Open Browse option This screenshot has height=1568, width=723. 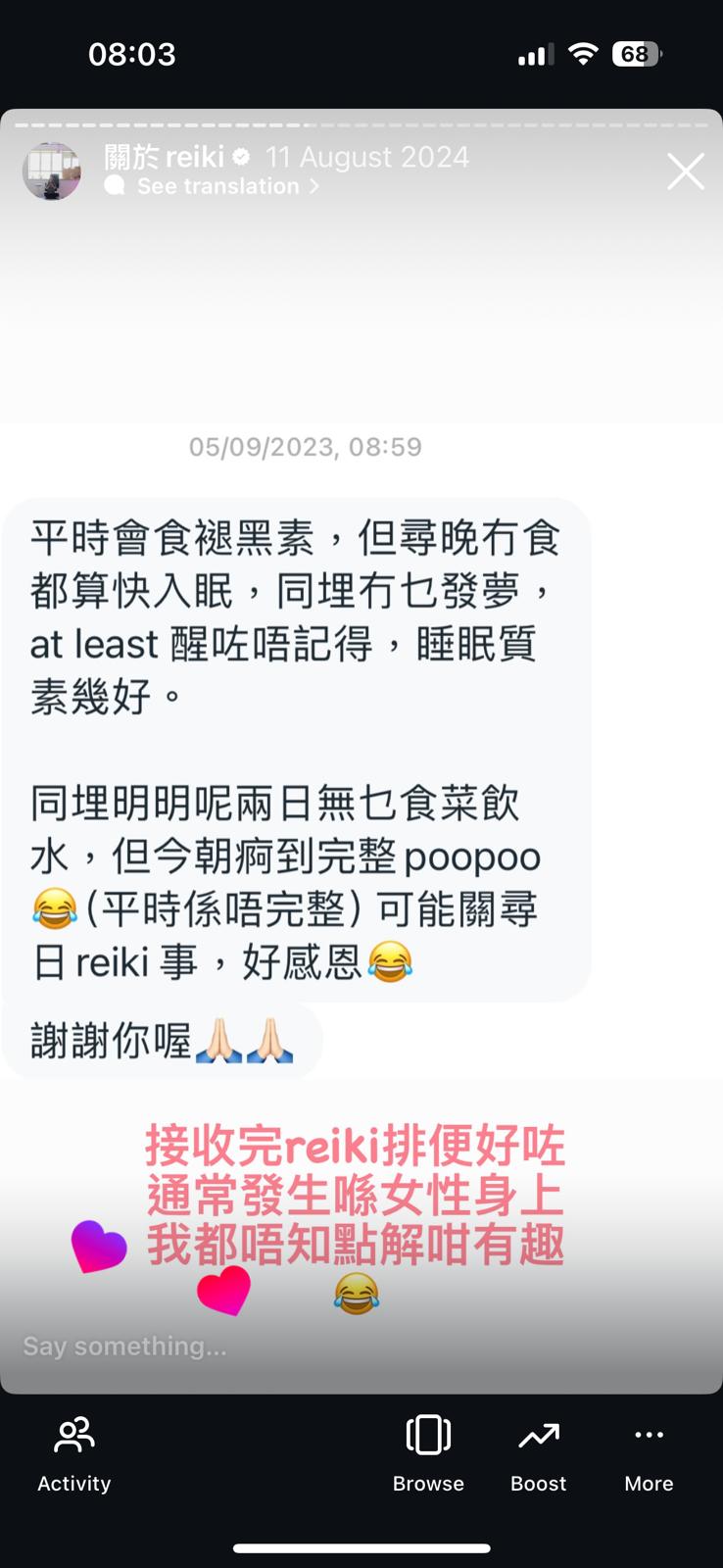[x=428, y=1453]
